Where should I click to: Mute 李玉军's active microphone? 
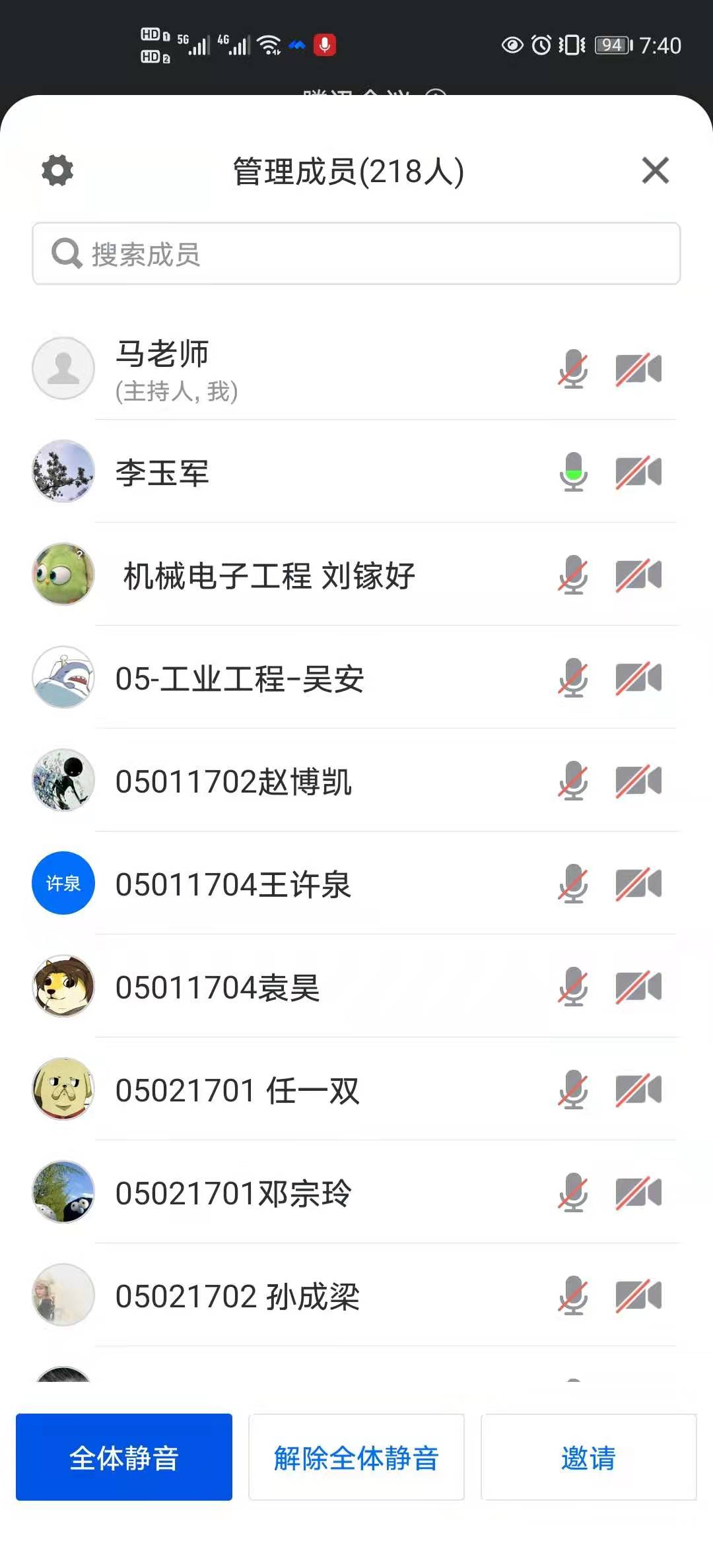[573, 472]
